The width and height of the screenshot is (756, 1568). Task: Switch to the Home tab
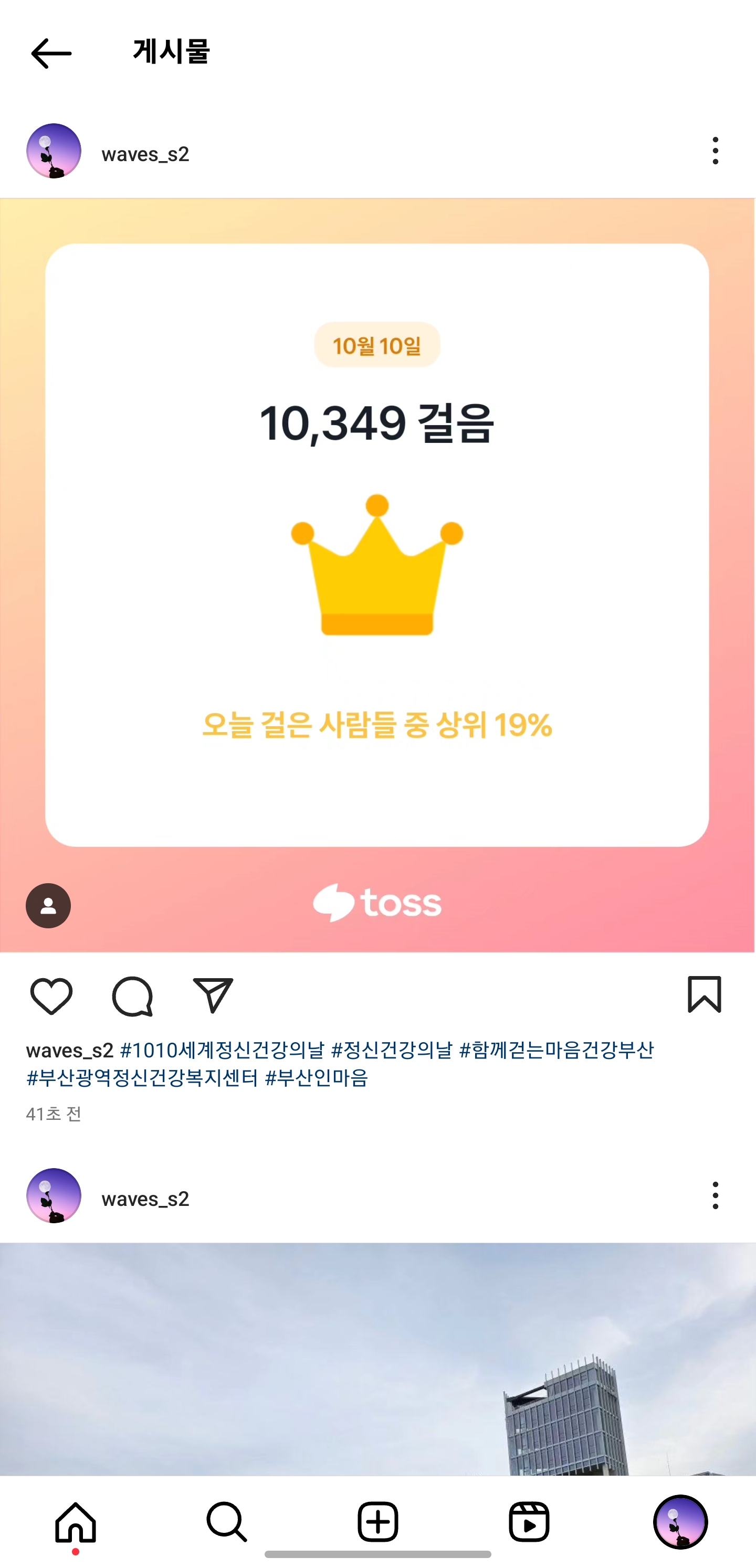tap(76, 1522)
